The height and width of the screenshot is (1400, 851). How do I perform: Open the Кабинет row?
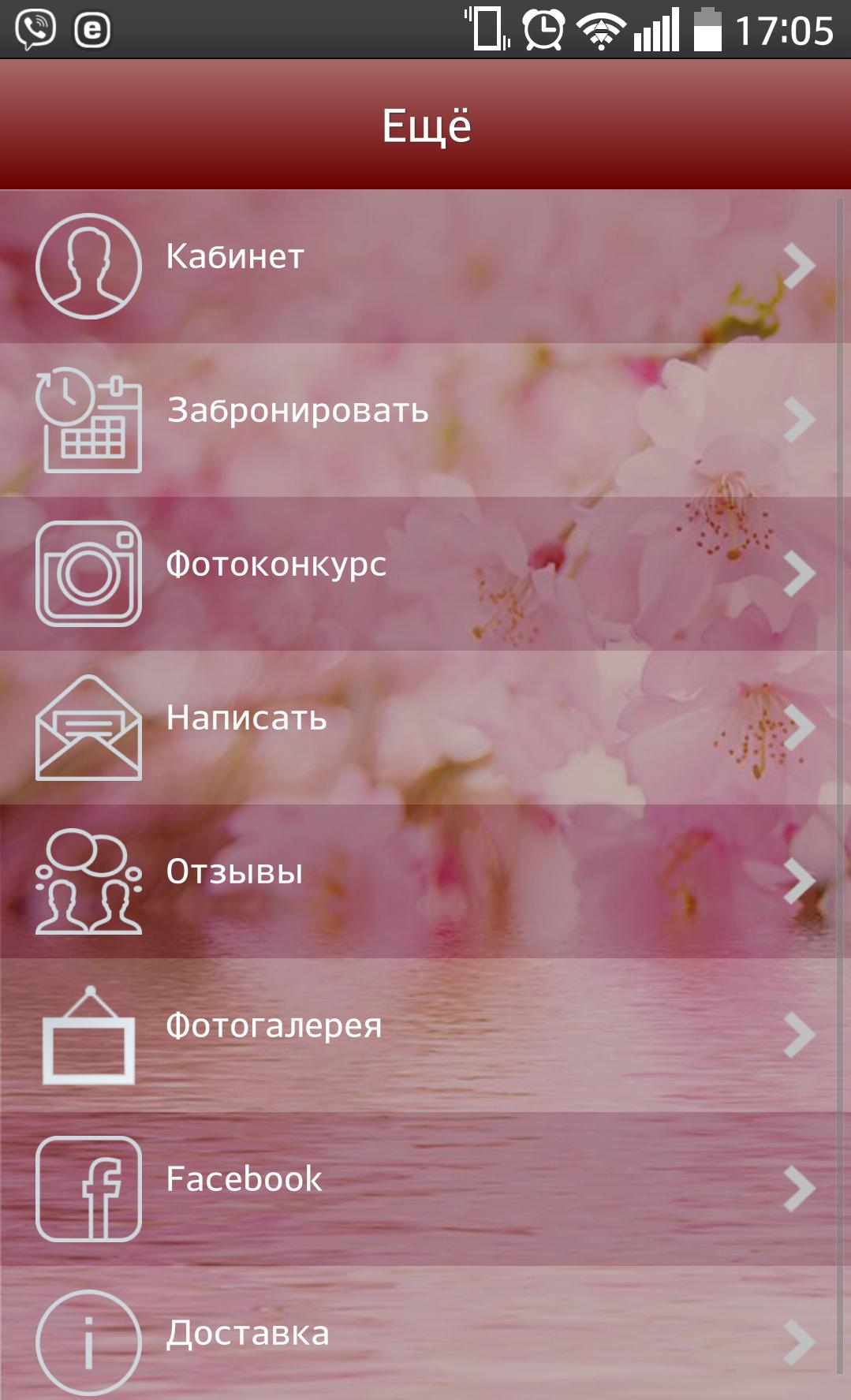tap(425, 266)
